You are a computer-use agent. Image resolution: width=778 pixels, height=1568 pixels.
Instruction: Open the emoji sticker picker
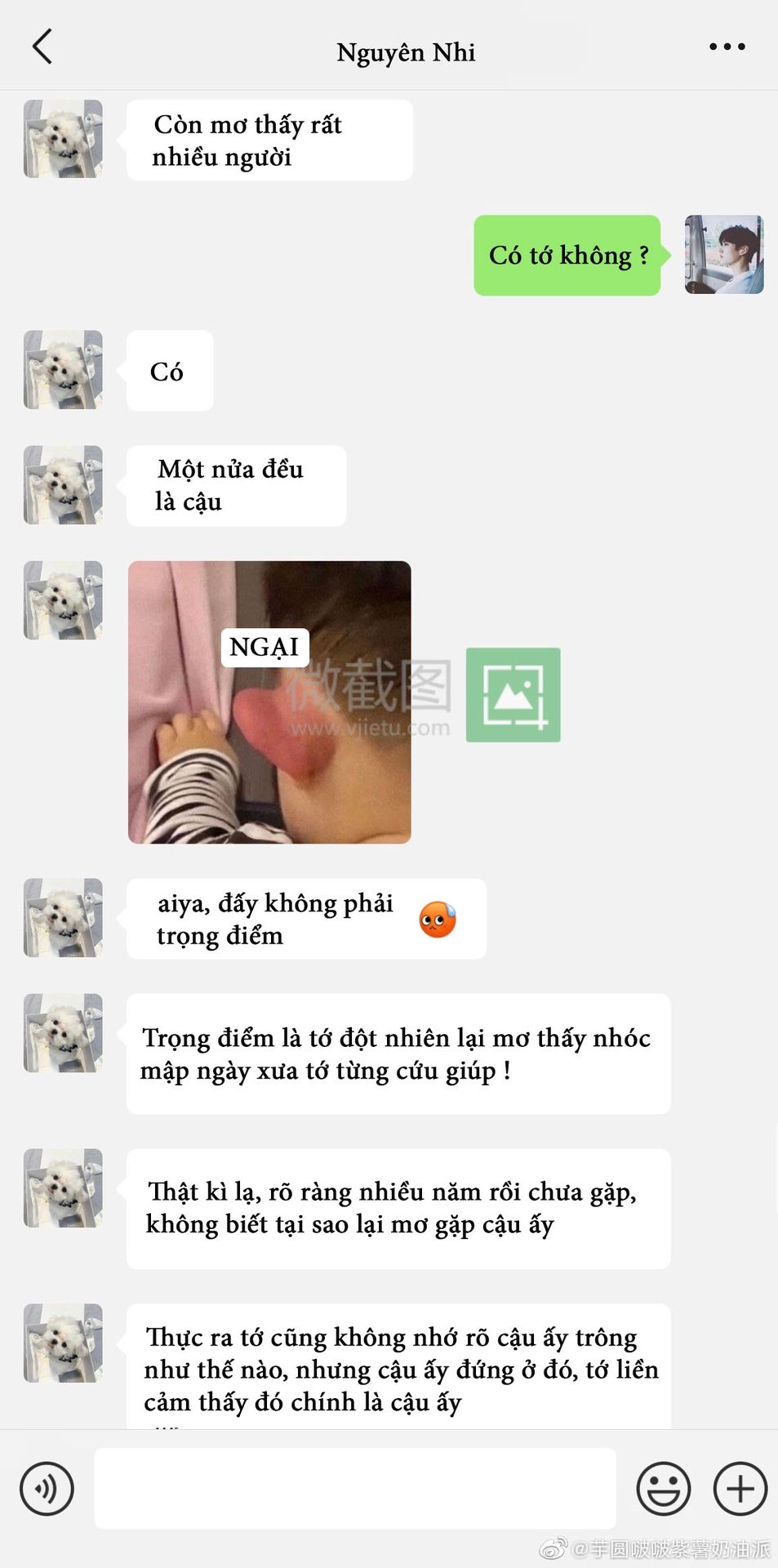pyautogui.click(x=663, y=1488)
